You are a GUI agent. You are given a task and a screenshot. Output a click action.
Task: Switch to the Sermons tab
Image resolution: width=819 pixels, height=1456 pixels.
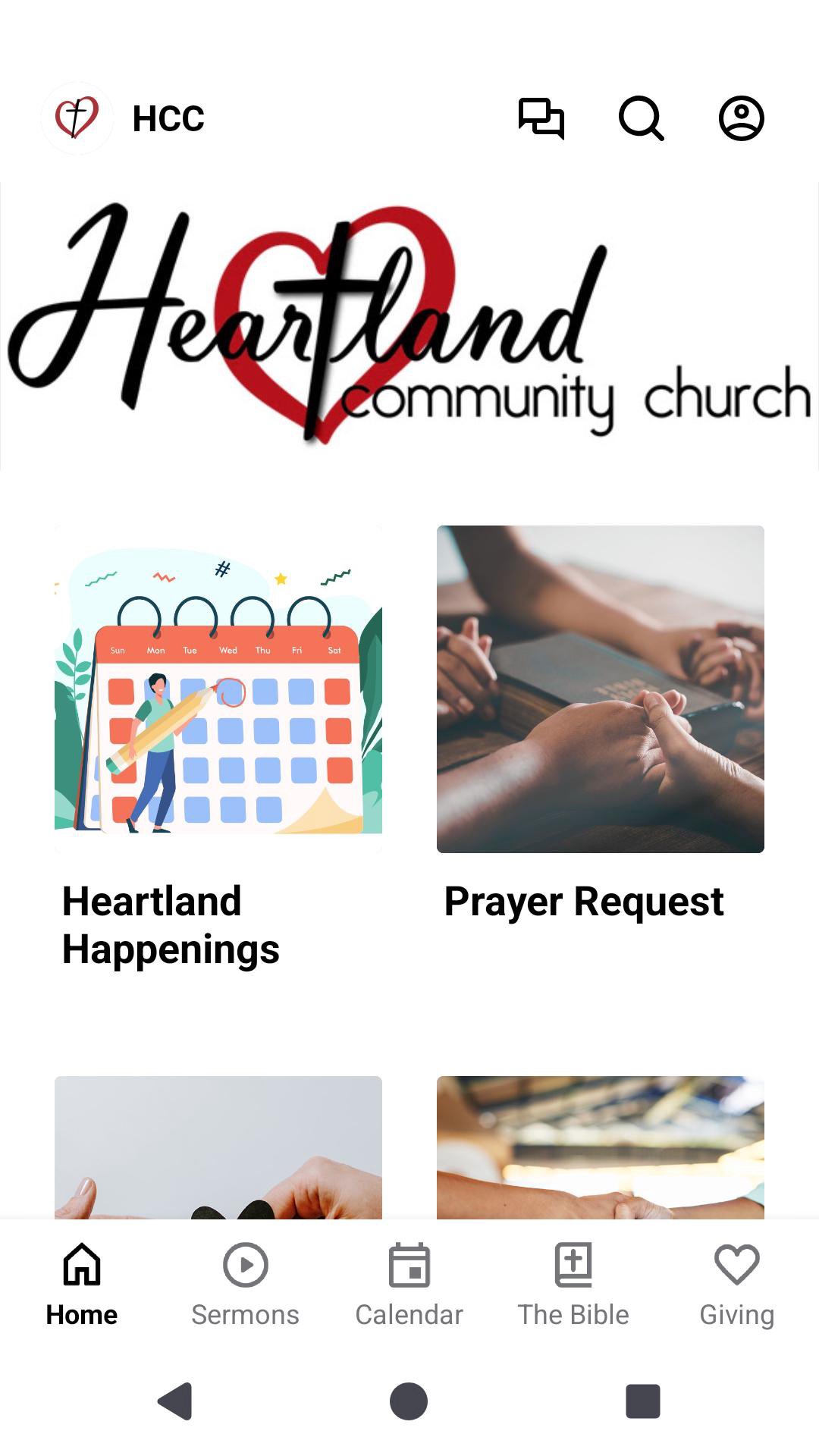click(x=245, y=1285)
